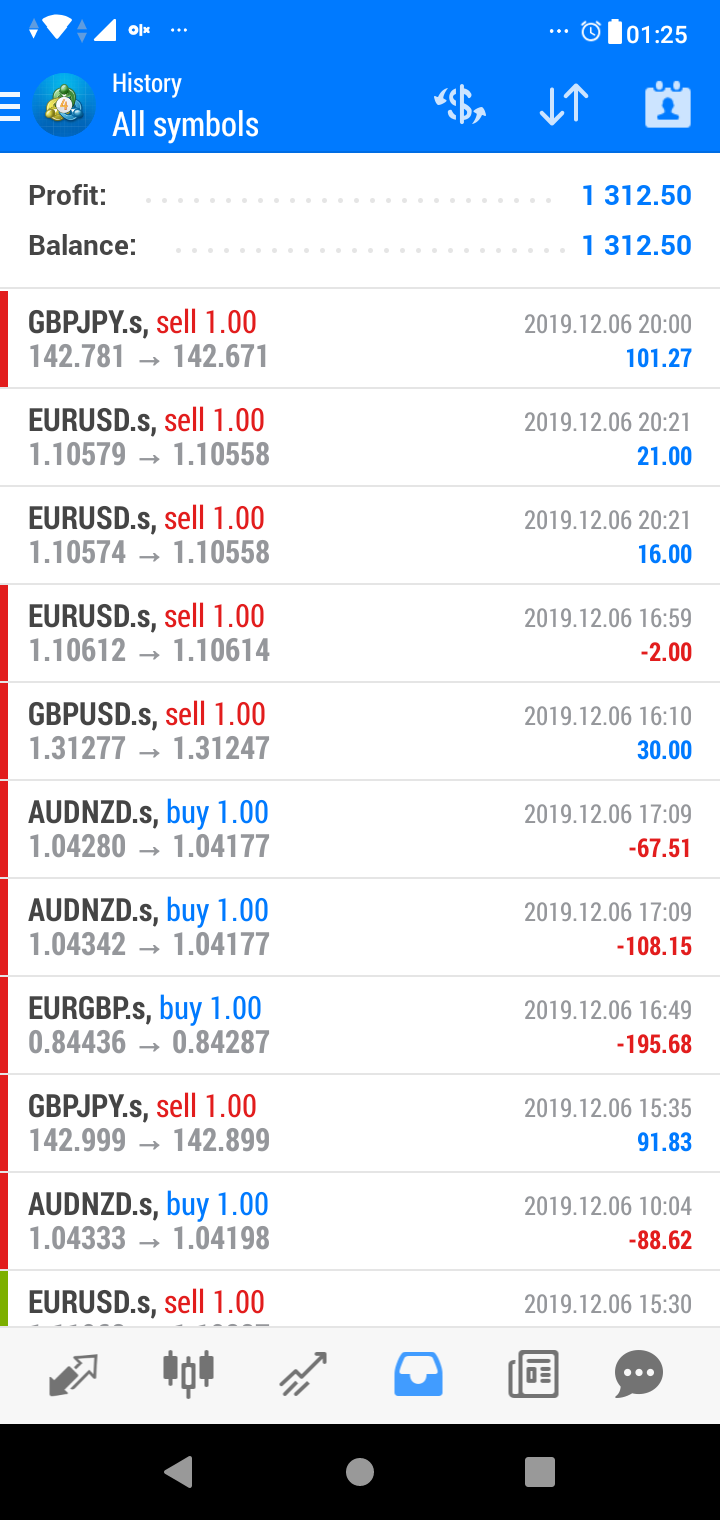Open GBPJPY.s sell trade with 101.27 profit

[x=360, y=339]
